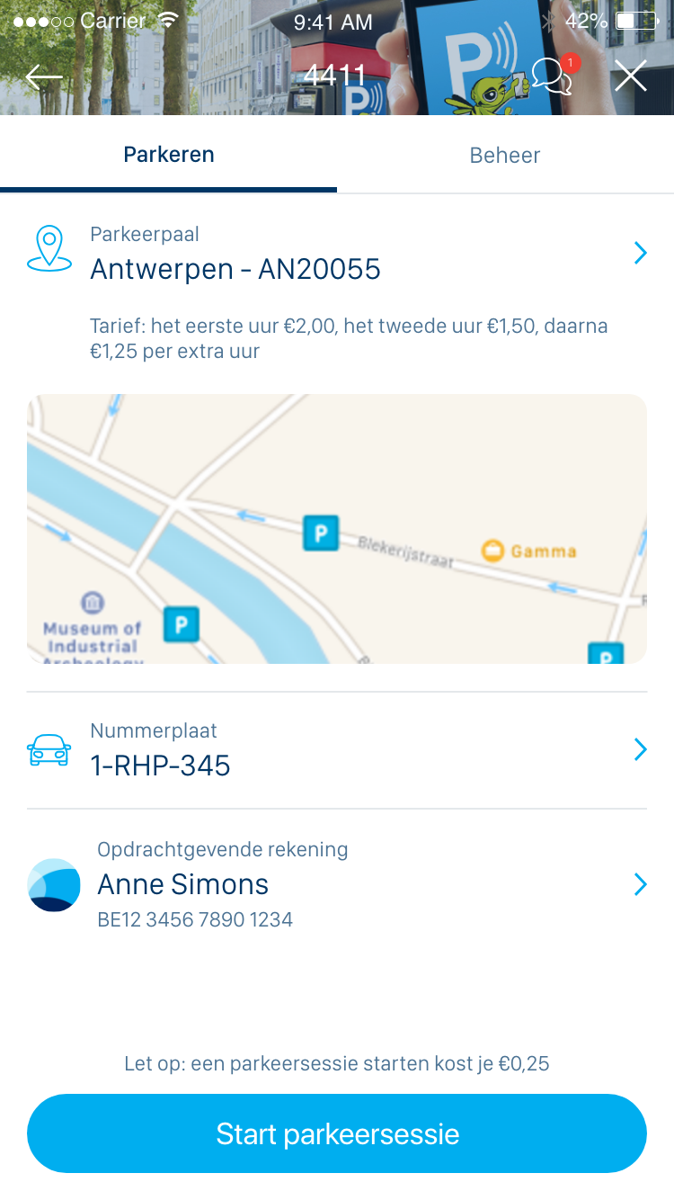Select the Parkeren tab
Screen dimensions: 674x1200
click(x=169, y=155)
